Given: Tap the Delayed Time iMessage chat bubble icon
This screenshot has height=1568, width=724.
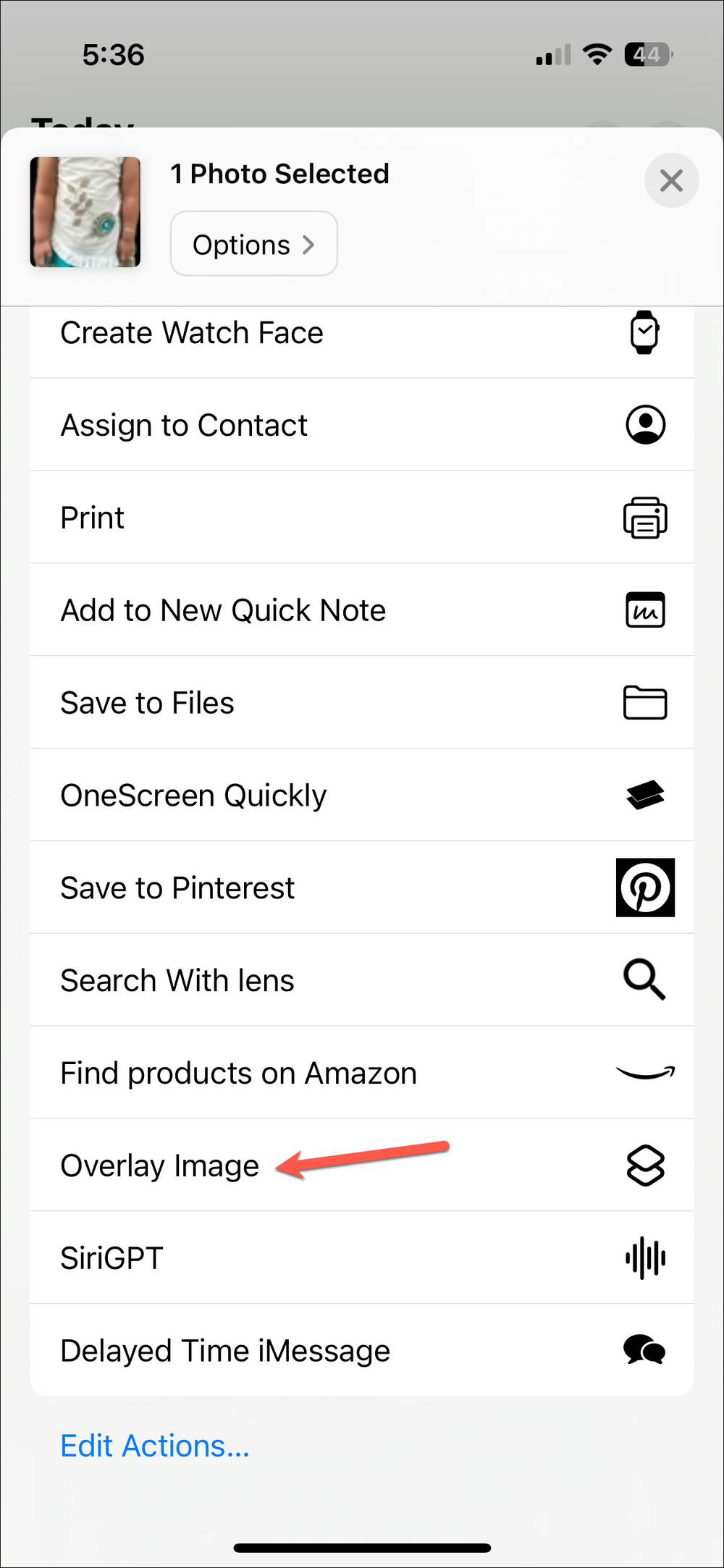Looking at the screenshot, I should pyautogui.click(x=644, y=1350).
